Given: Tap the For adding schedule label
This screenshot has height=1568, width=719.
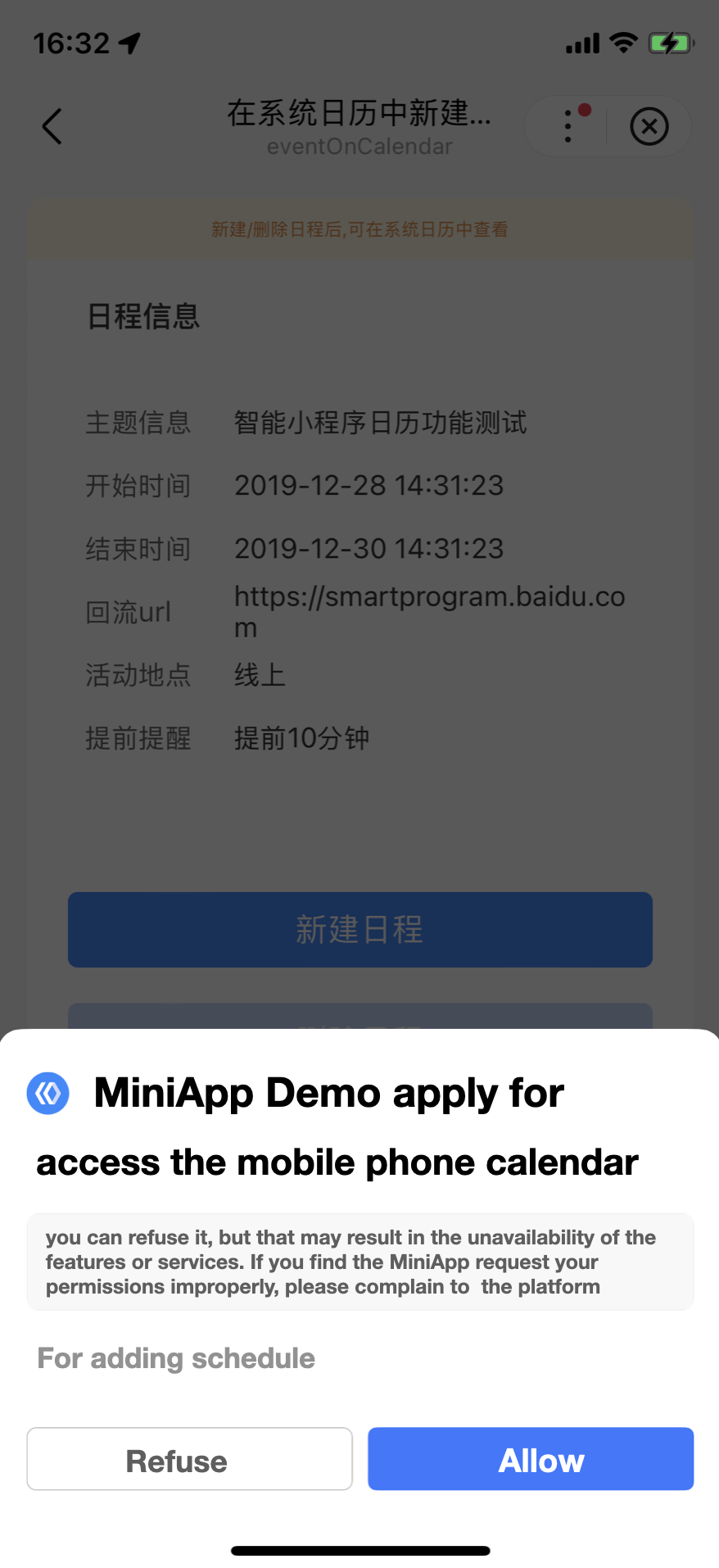Looking at the screenshot, I should (174, 1357).
